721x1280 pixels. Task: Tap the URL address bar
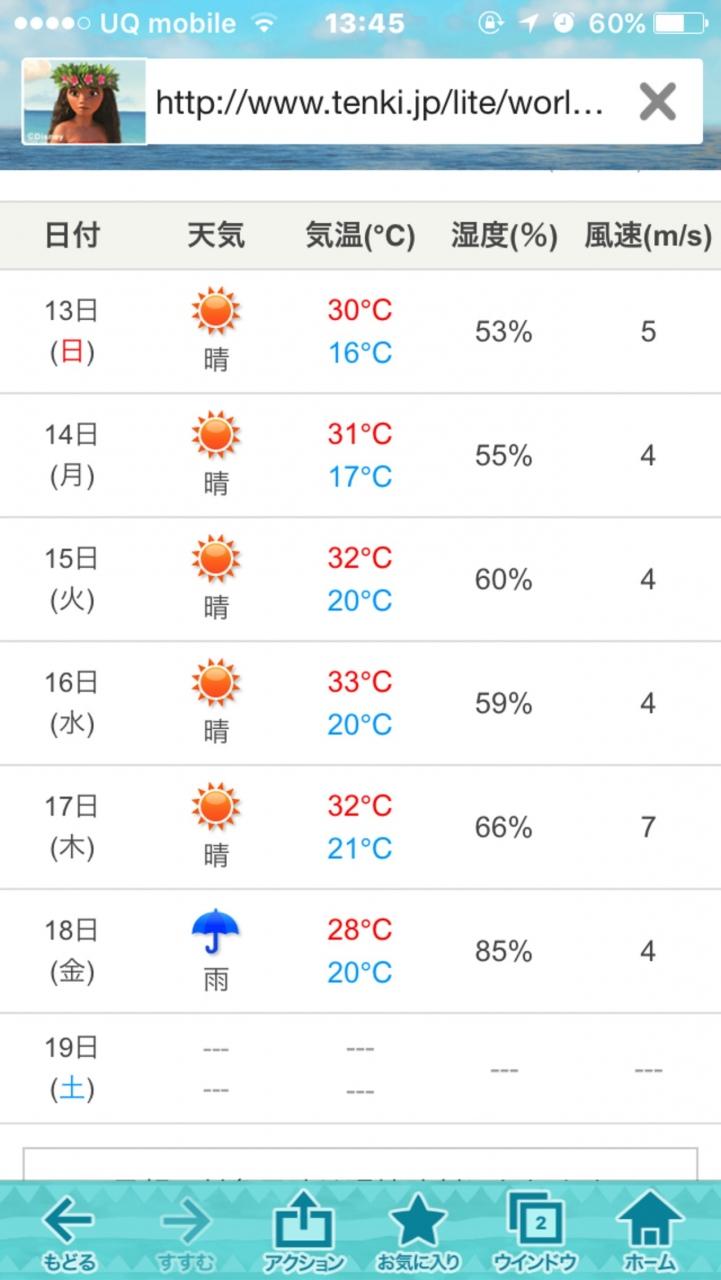[x=380, y=102]
